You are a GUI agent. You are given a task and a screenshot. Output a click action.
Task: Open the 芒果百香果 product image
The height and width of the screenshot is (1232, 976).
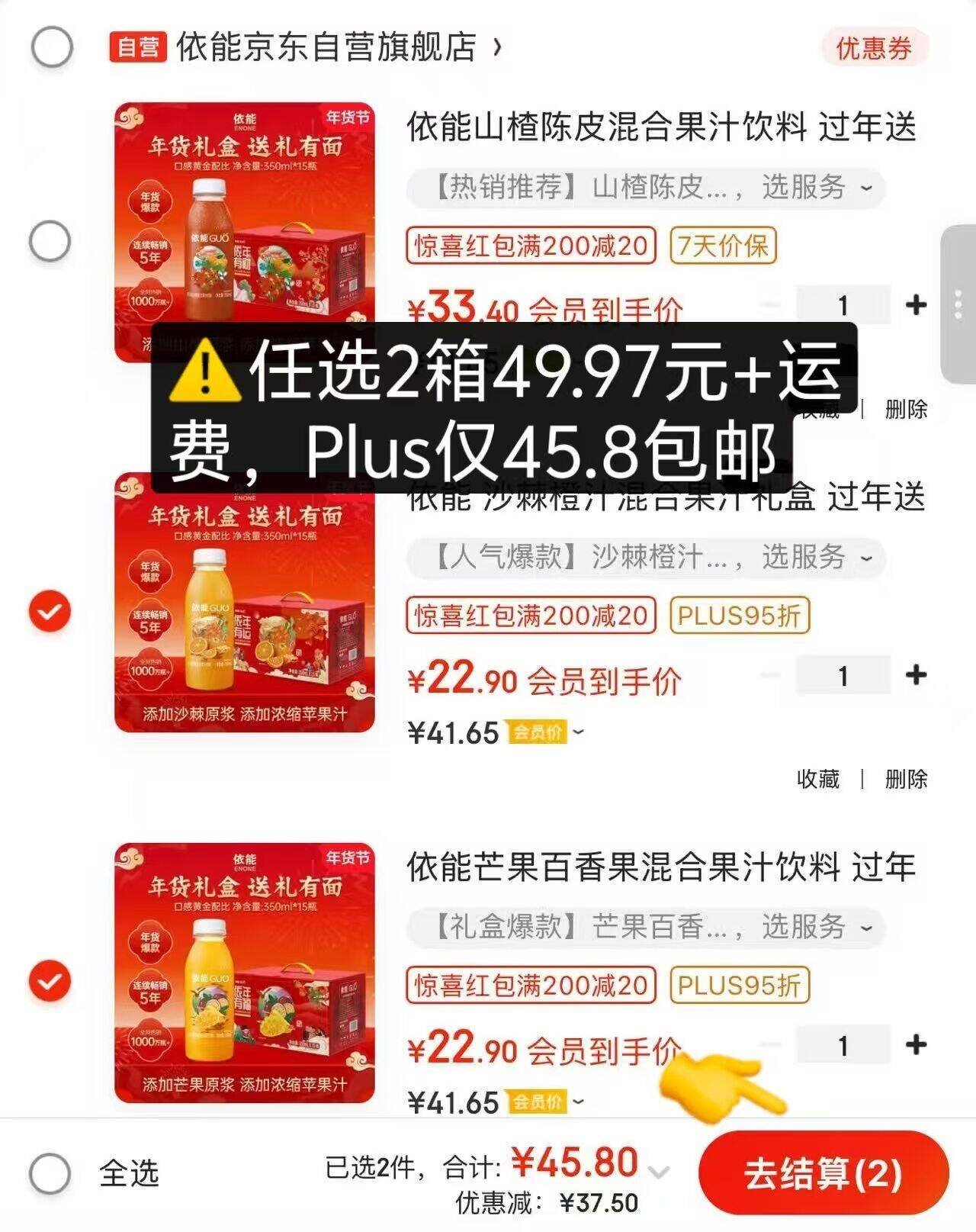point(245,973)
